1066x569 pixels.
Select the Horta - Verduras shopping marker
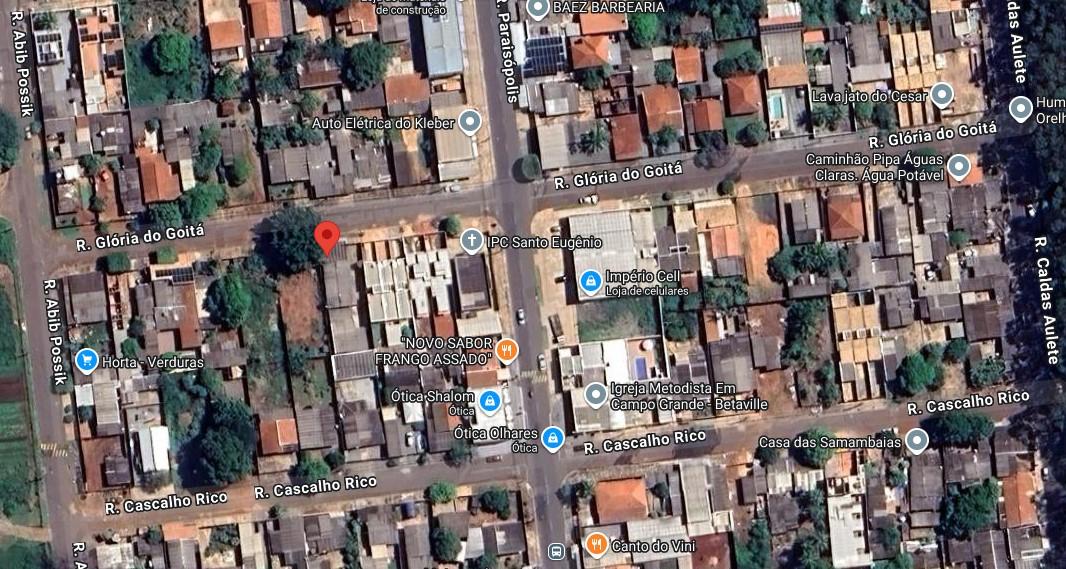[87, 360]
